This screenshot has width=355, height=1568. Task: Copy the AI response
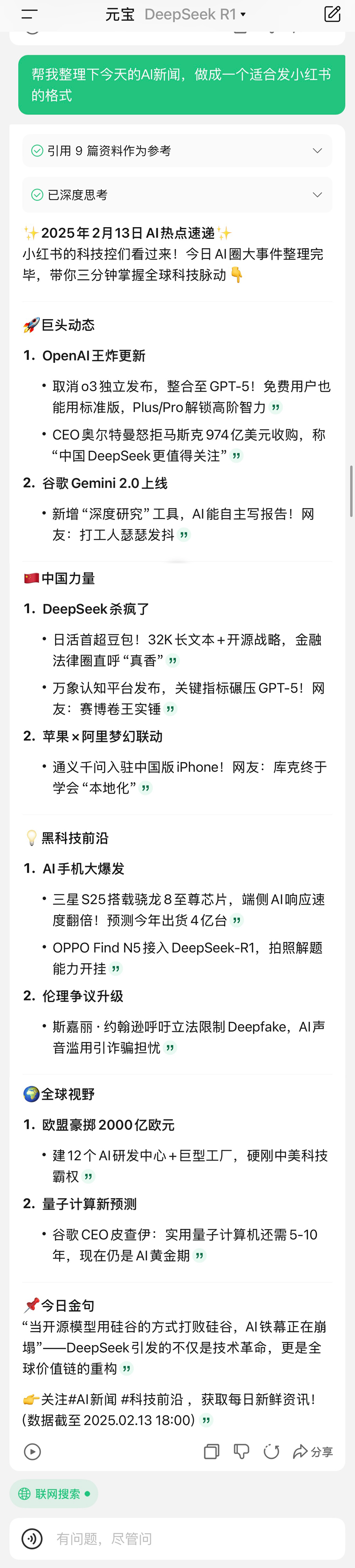(211, 1452)
